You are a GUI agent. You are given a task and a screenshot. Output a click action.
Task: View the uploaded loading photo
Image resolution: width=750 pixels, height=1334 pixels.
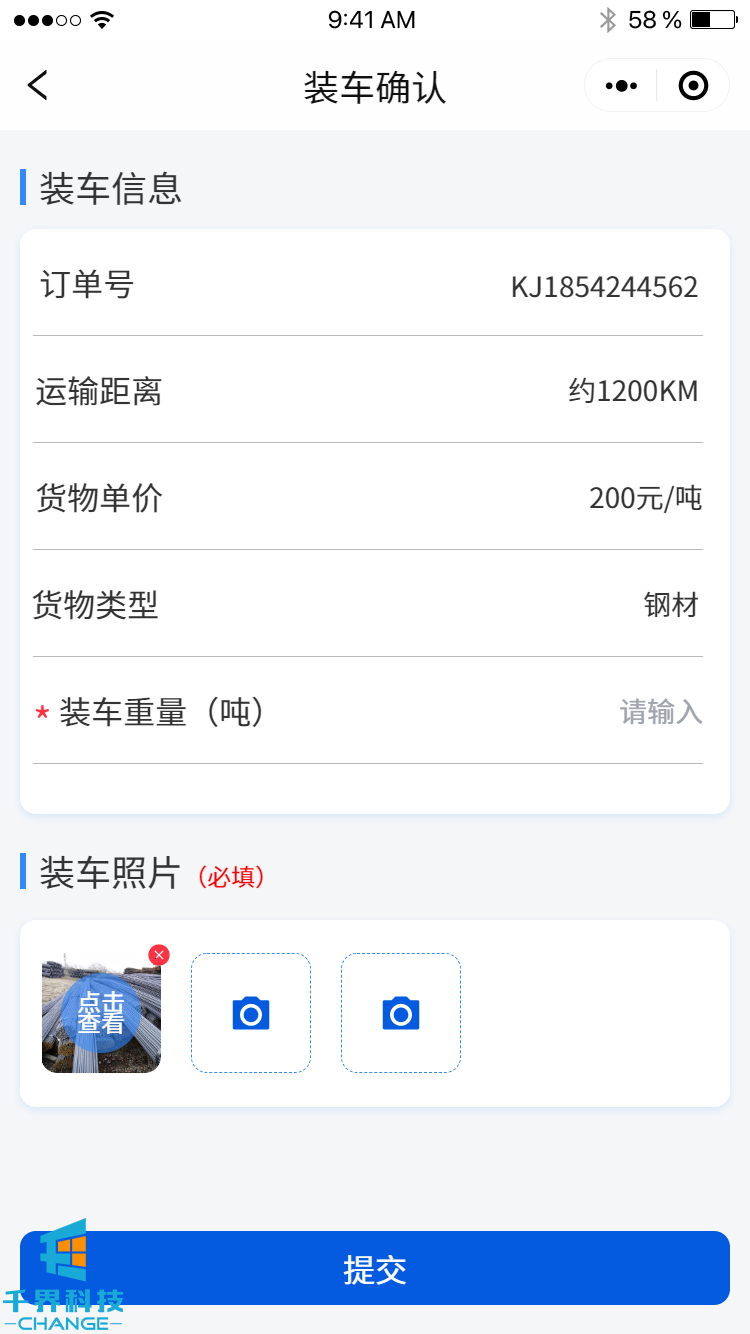(100, 1014)
